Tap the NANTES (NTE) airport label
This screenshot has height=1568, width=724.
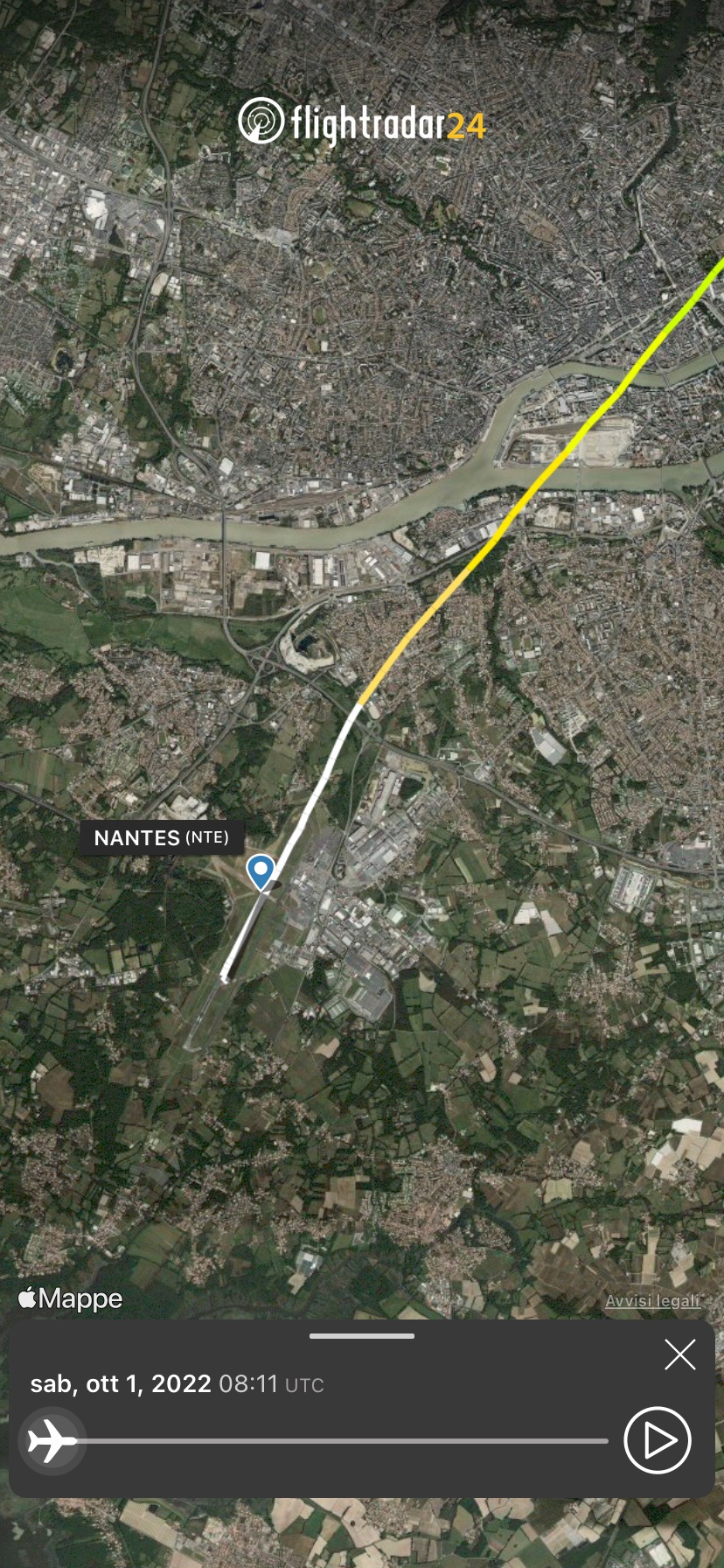[x=162, y=837]
